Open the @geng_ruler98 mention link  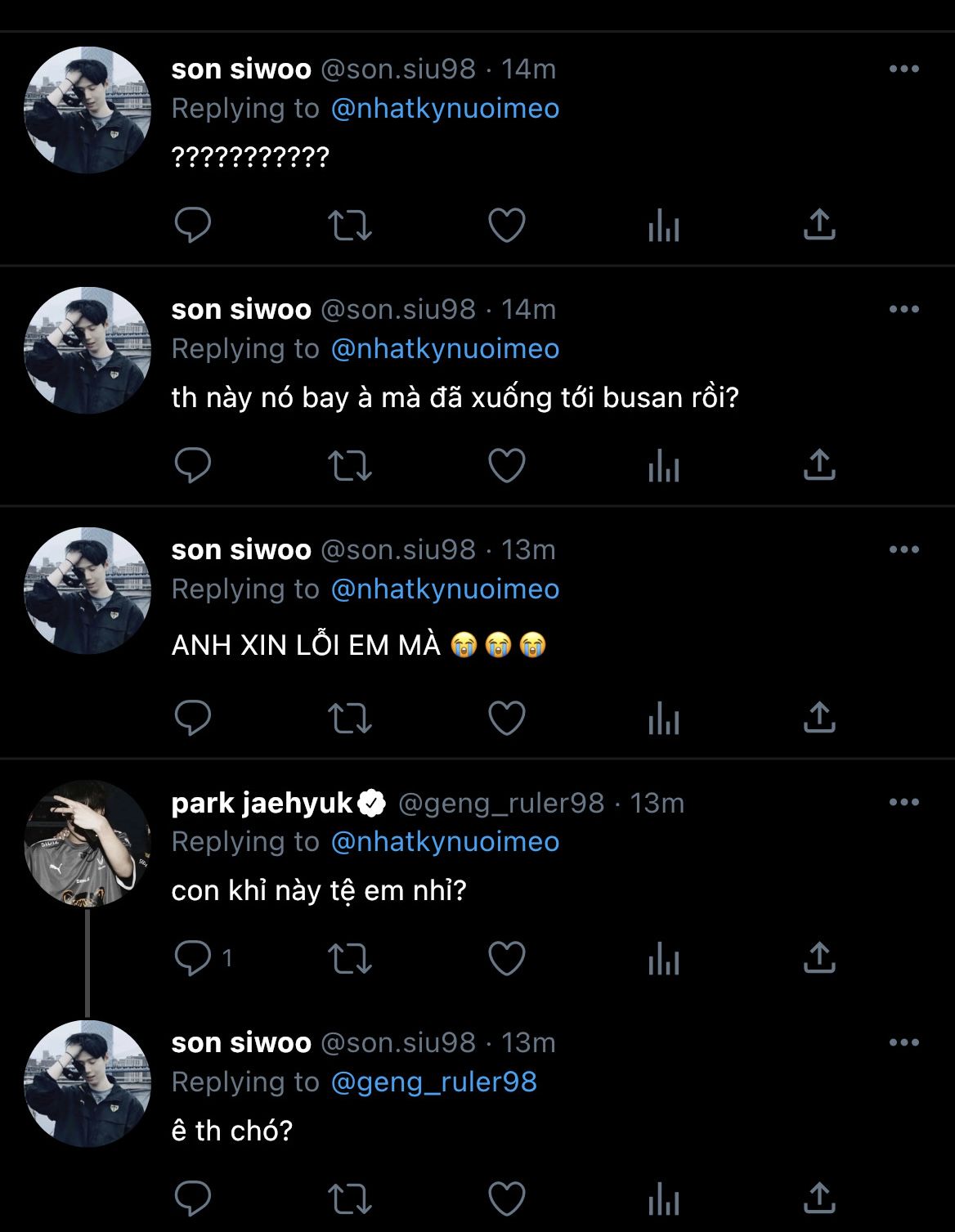[x=433, y=1082]
